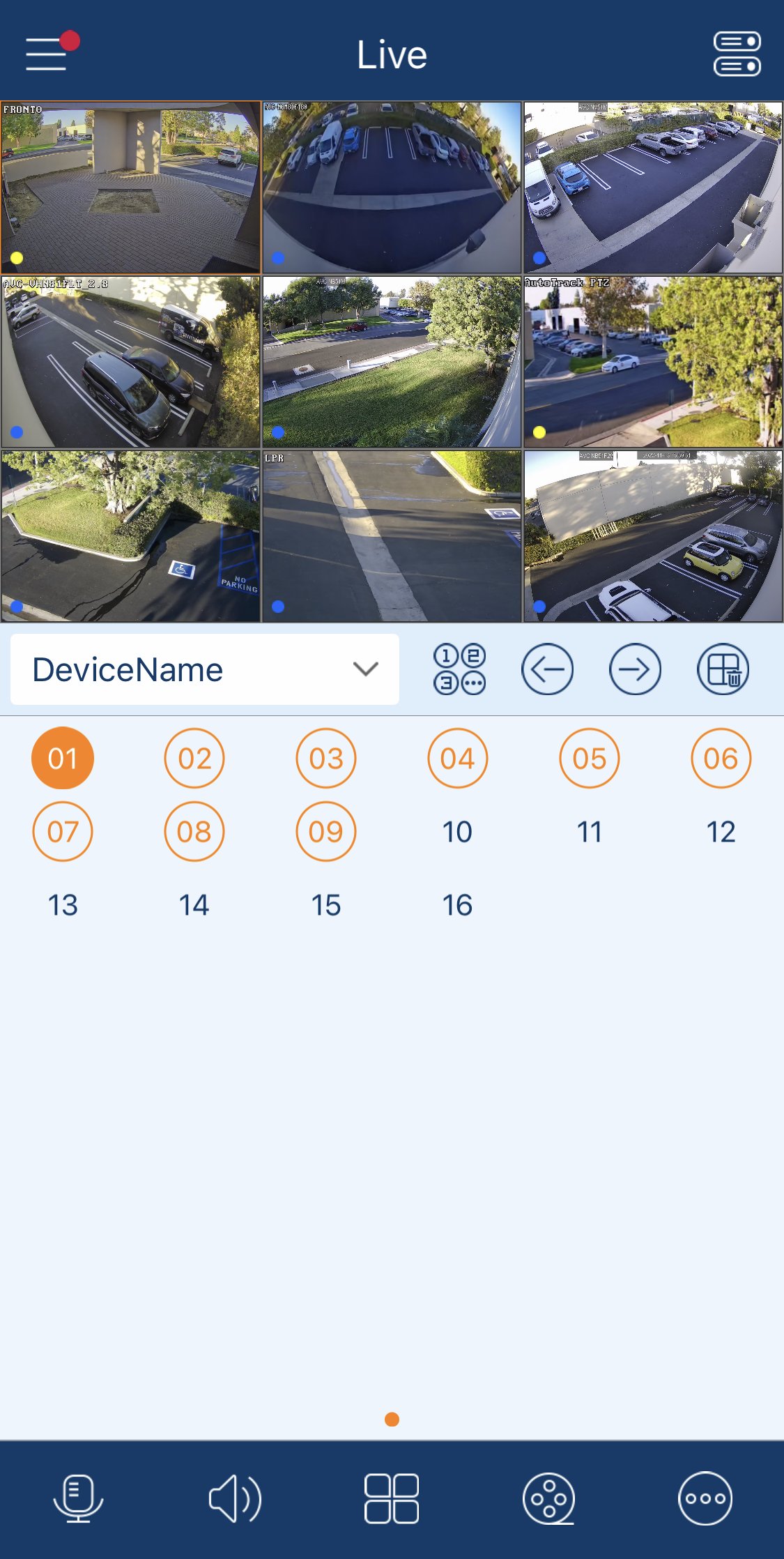
Task: Go to the previous camera page
Action: click(547, 669)
